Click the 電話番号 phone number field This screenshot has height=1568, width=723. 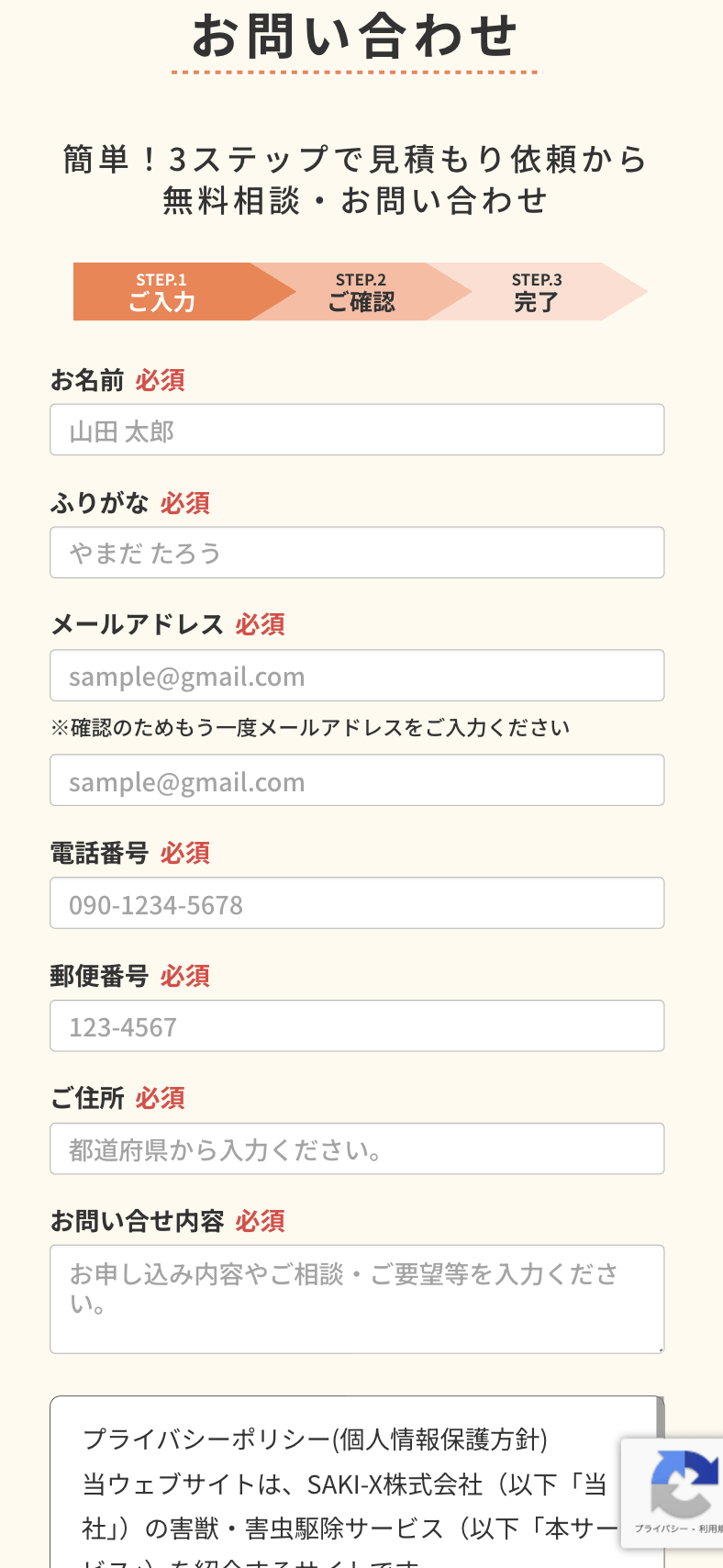357,902
